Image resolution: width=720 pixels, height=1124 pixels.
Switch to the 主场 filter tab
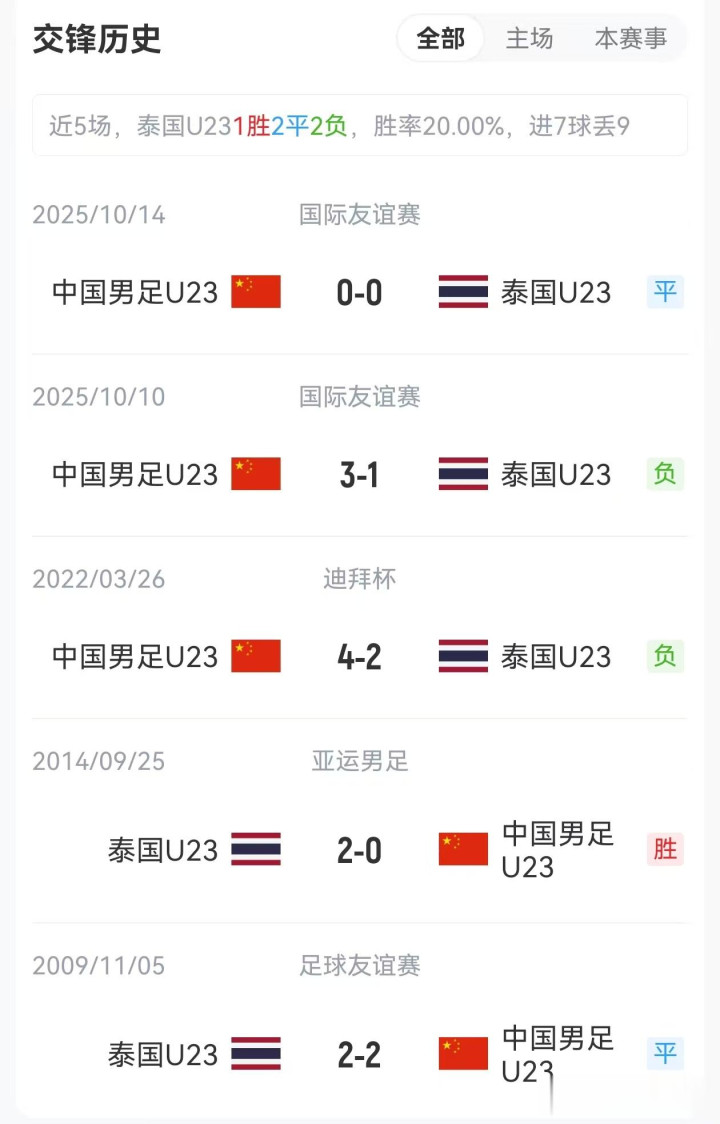click(x=529, y=39)
